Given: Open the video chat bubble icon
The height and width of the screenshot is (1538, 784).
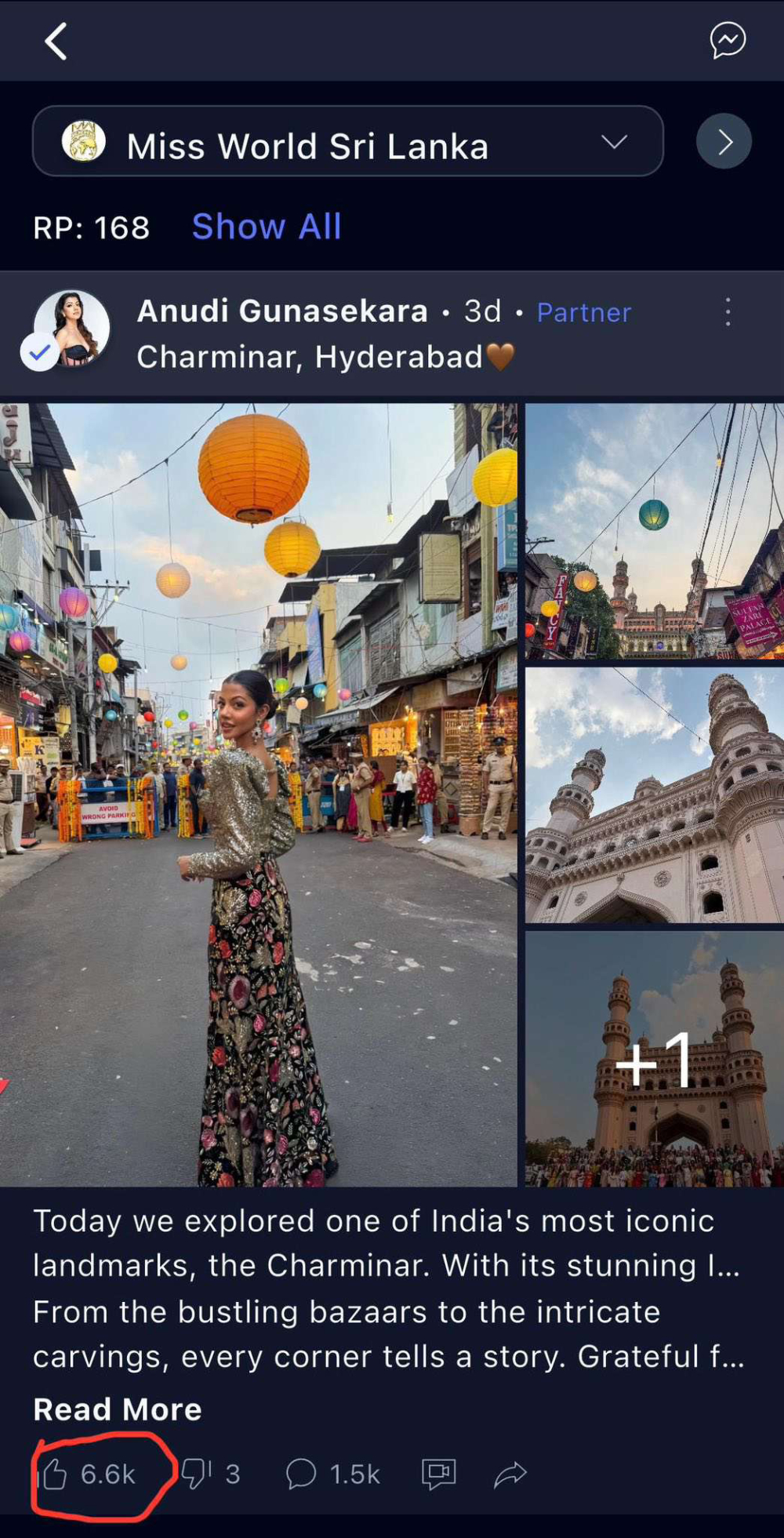Looking at the screenshot, I should tap(438, 1474).
